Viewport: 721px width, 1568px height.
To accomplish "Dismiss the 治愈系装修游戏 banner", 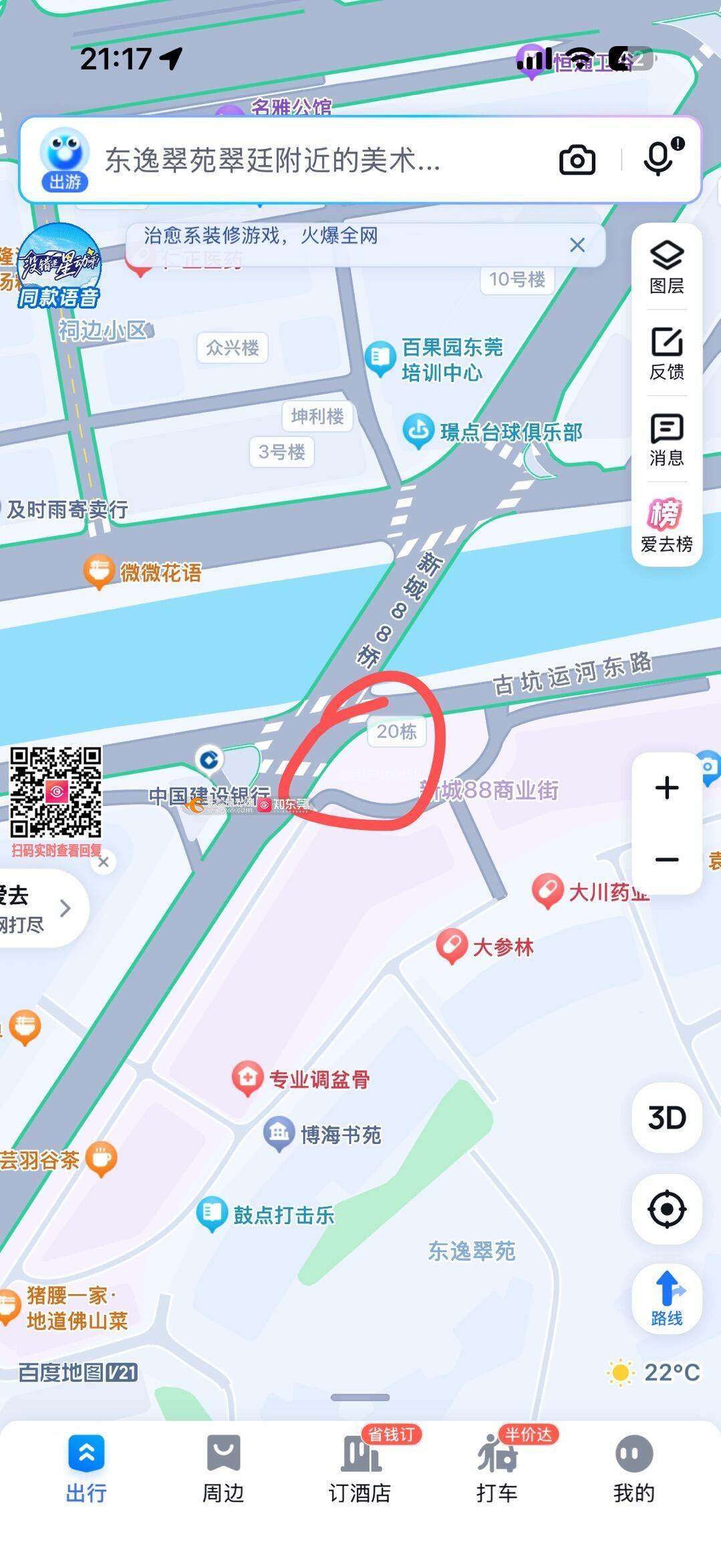I will pos(577,245).
